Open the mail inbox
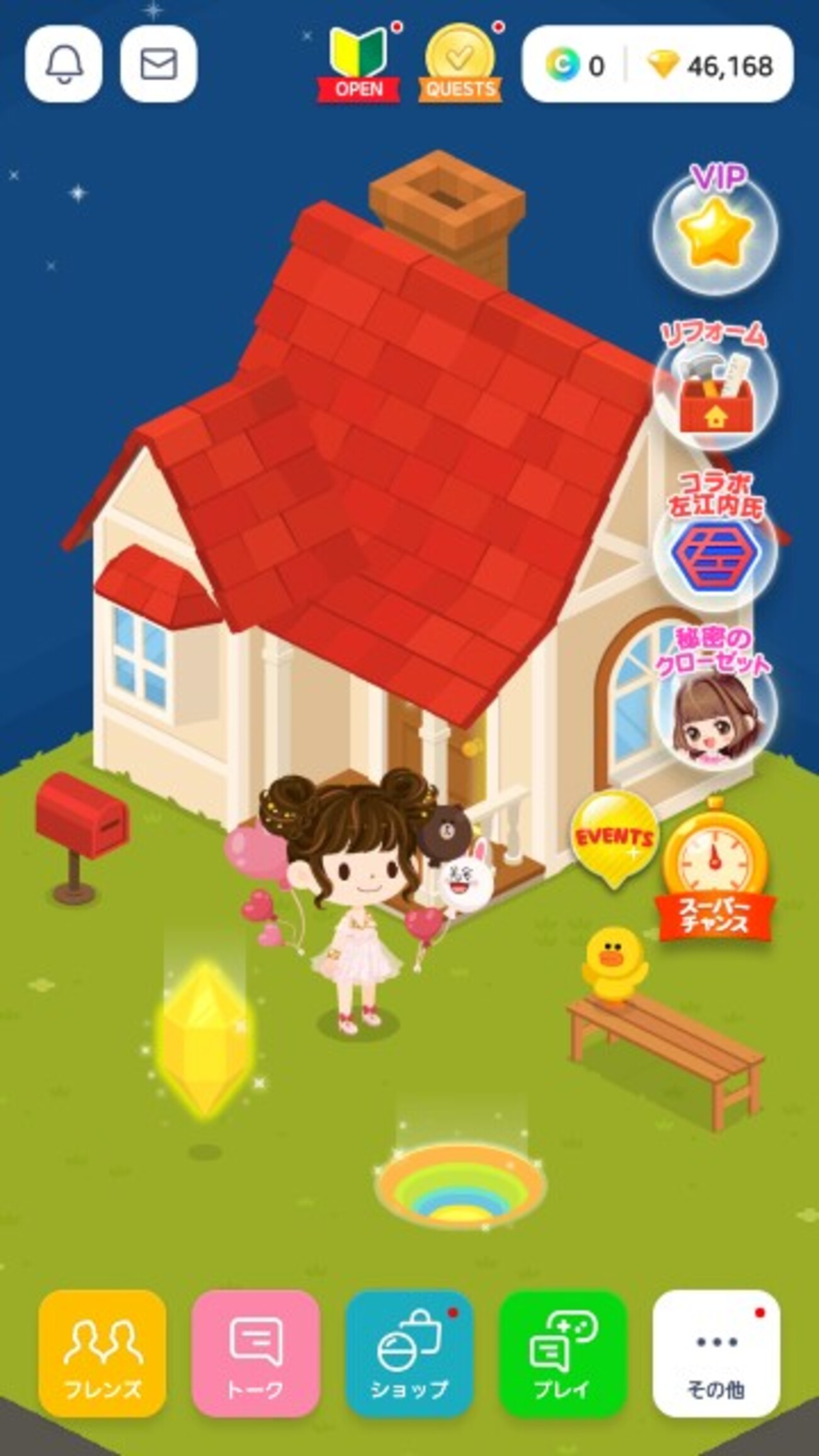Screen dimensions: 819x1456 (x=159, y=64)
